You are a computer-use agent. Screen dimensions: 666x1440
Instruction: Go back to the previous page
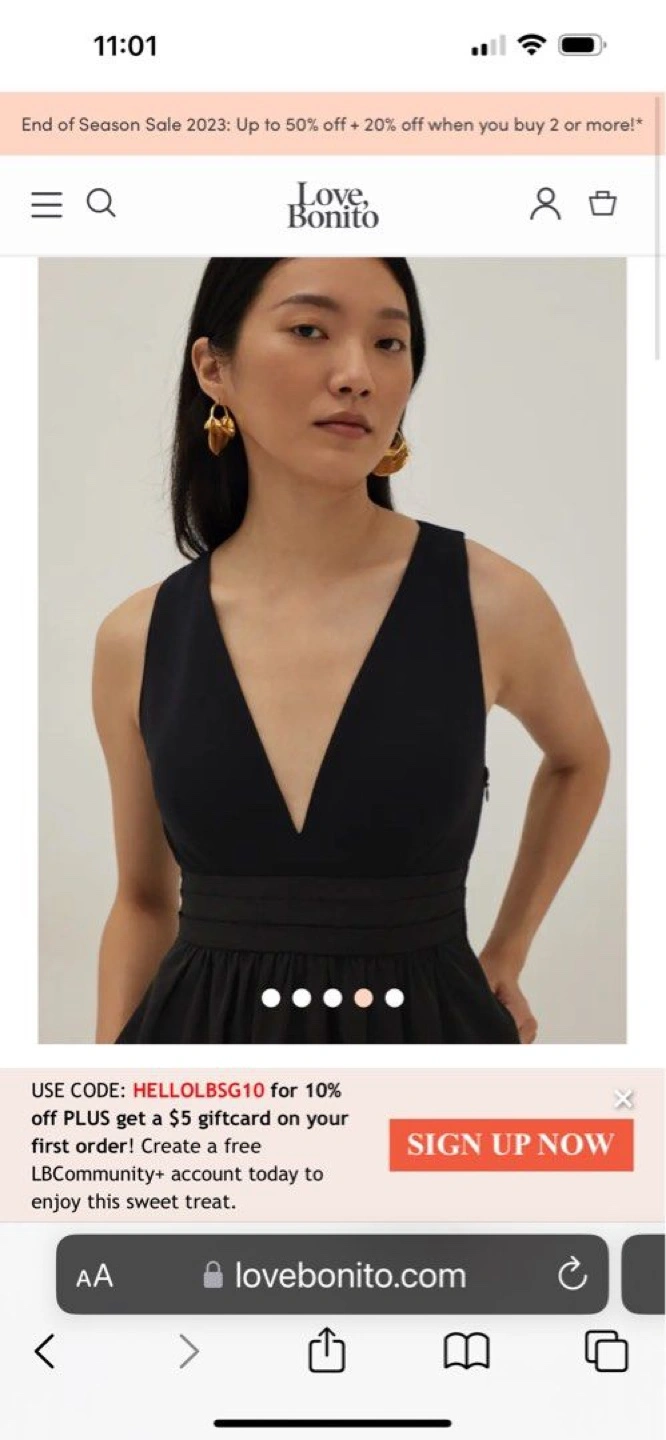44,1352
